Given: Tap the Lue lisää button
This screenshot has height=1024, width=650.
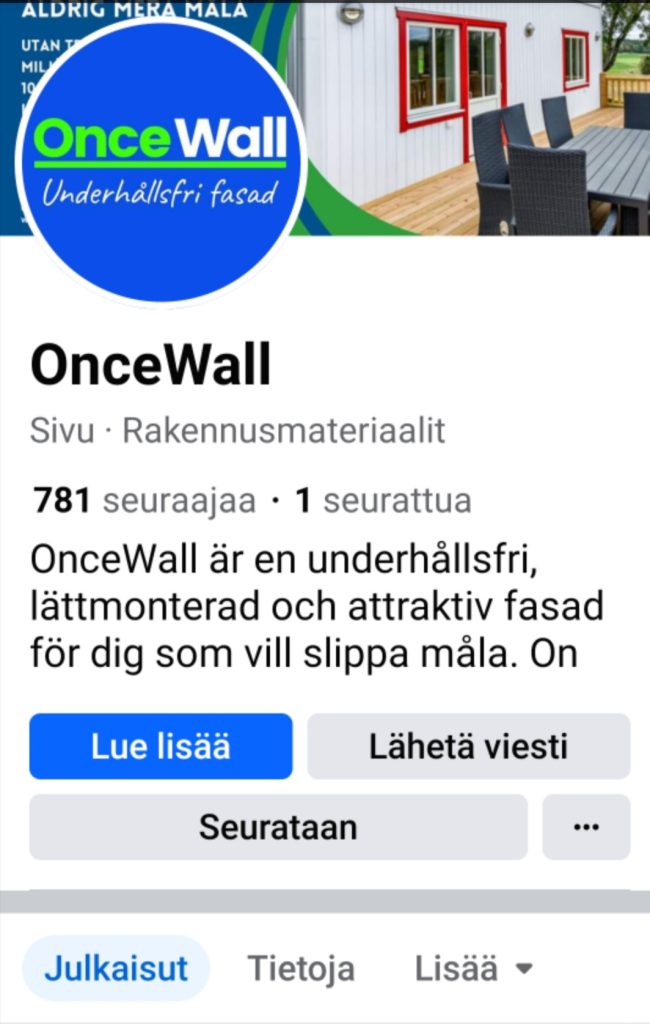Looking at the screenshot, I should pos(161,746).
